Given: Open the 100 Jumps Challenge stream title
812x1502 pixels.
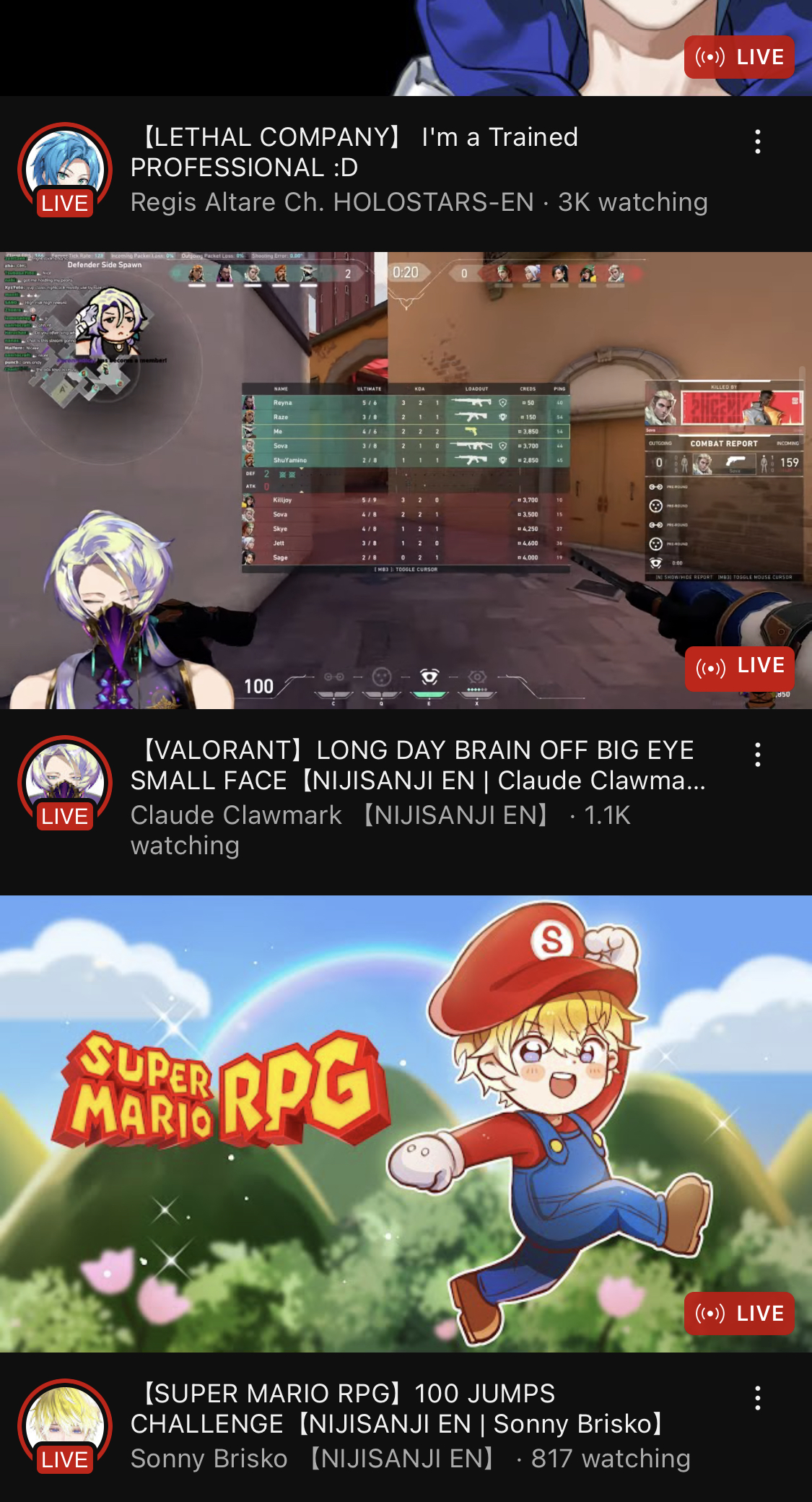Looking at the screenshot, I should pos(397,1408).
